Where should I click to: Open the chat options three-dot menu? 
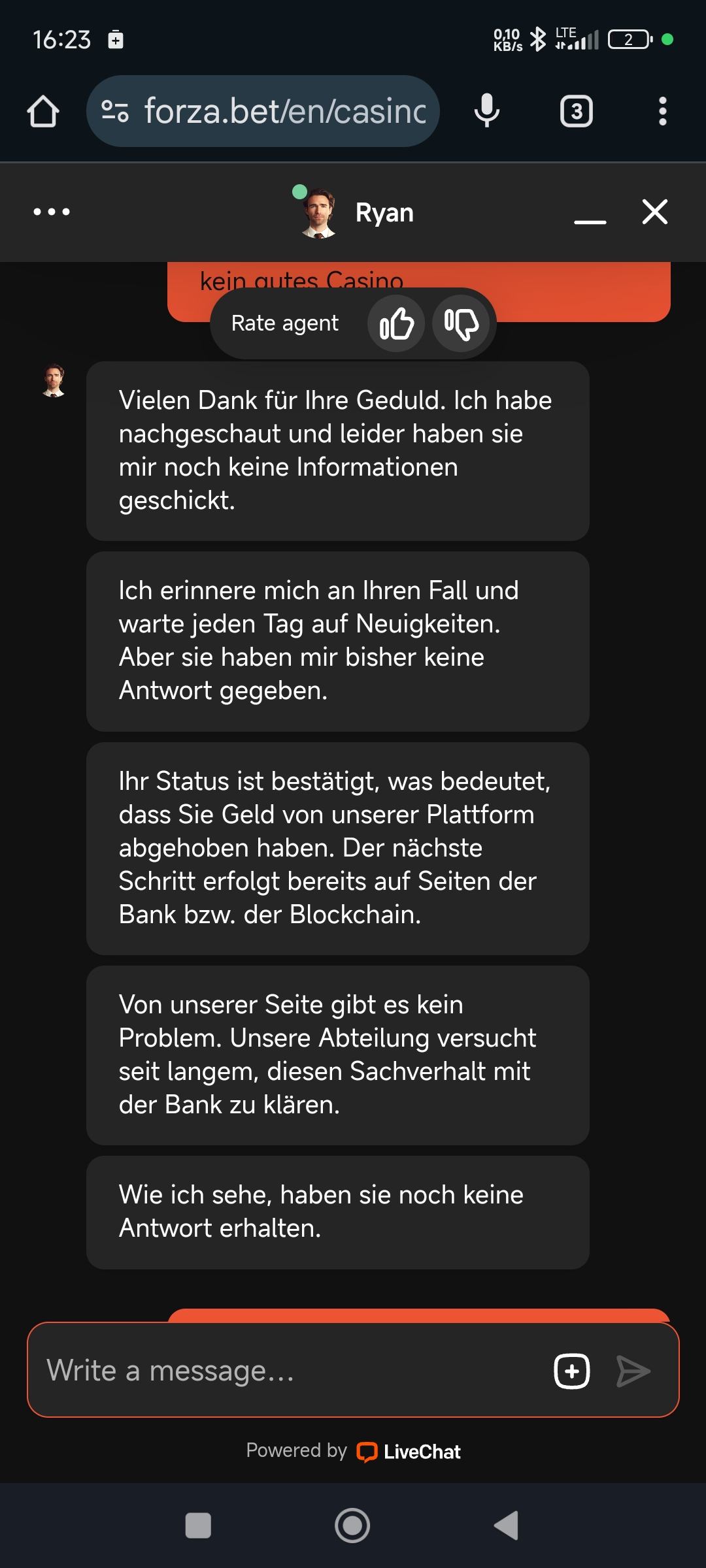tap(52, 212)
